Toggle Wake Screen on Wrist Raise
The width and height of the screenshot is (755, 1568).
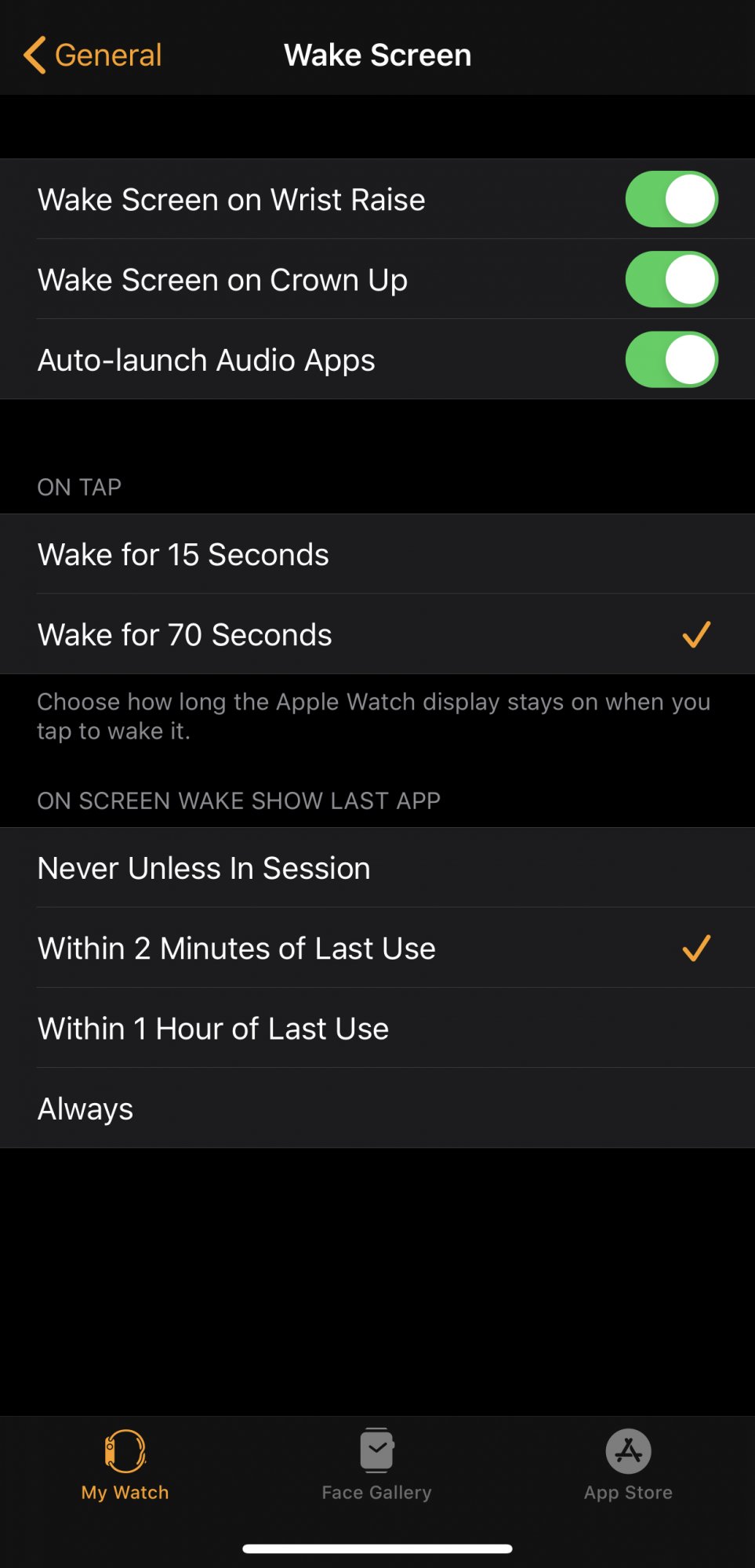click(x=671, y=199)
